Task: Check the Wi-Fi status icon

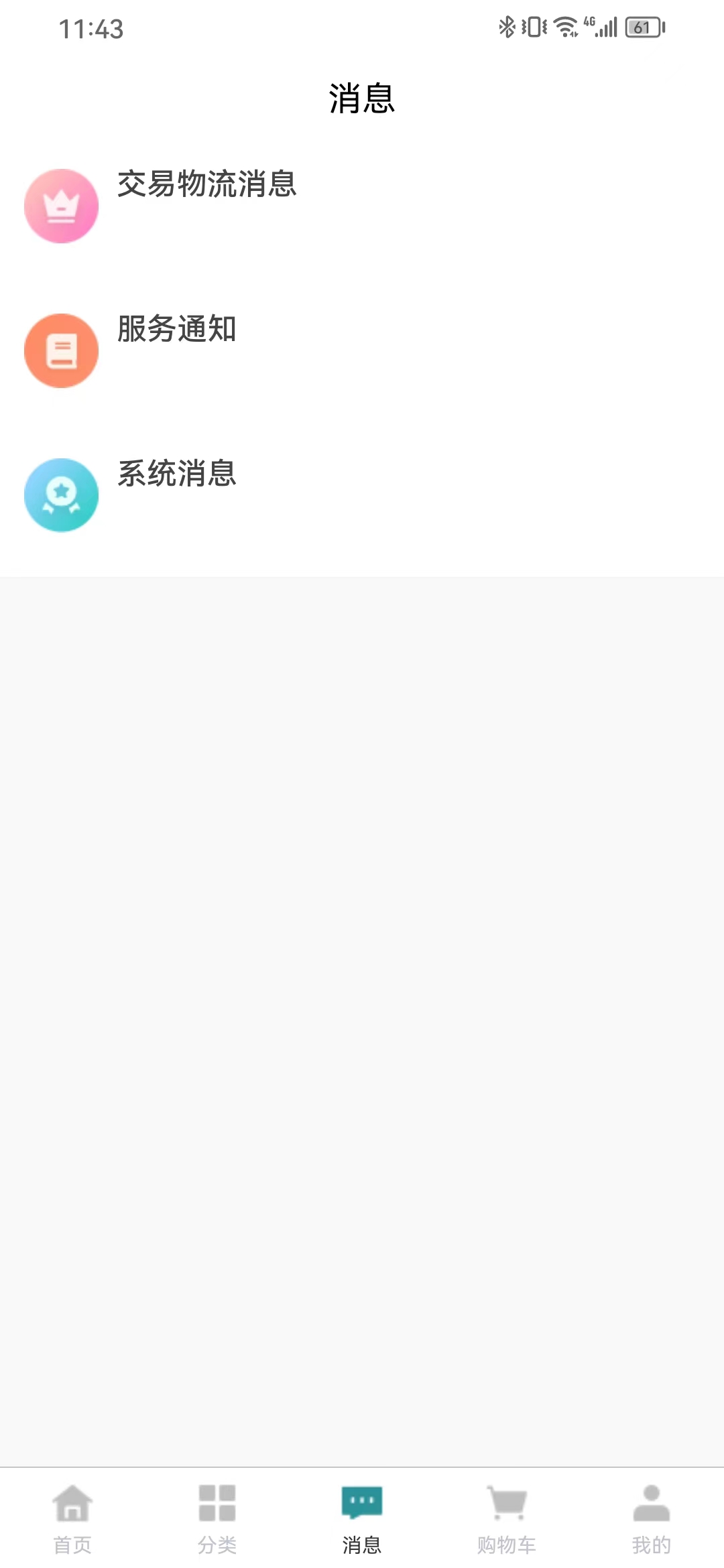Action: point(565,27)
